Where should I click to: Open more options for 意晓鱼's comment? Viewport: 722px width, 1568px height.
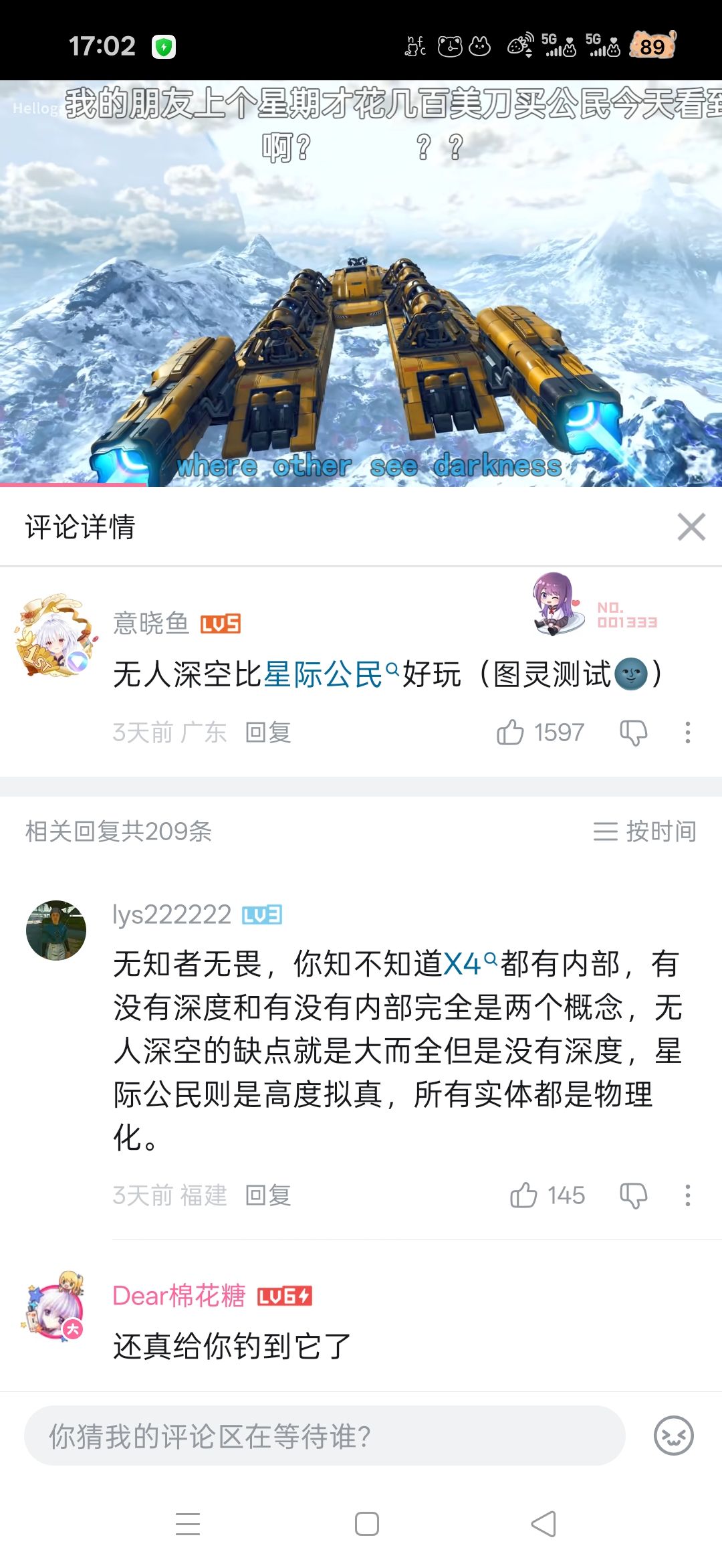coord(687,732)
